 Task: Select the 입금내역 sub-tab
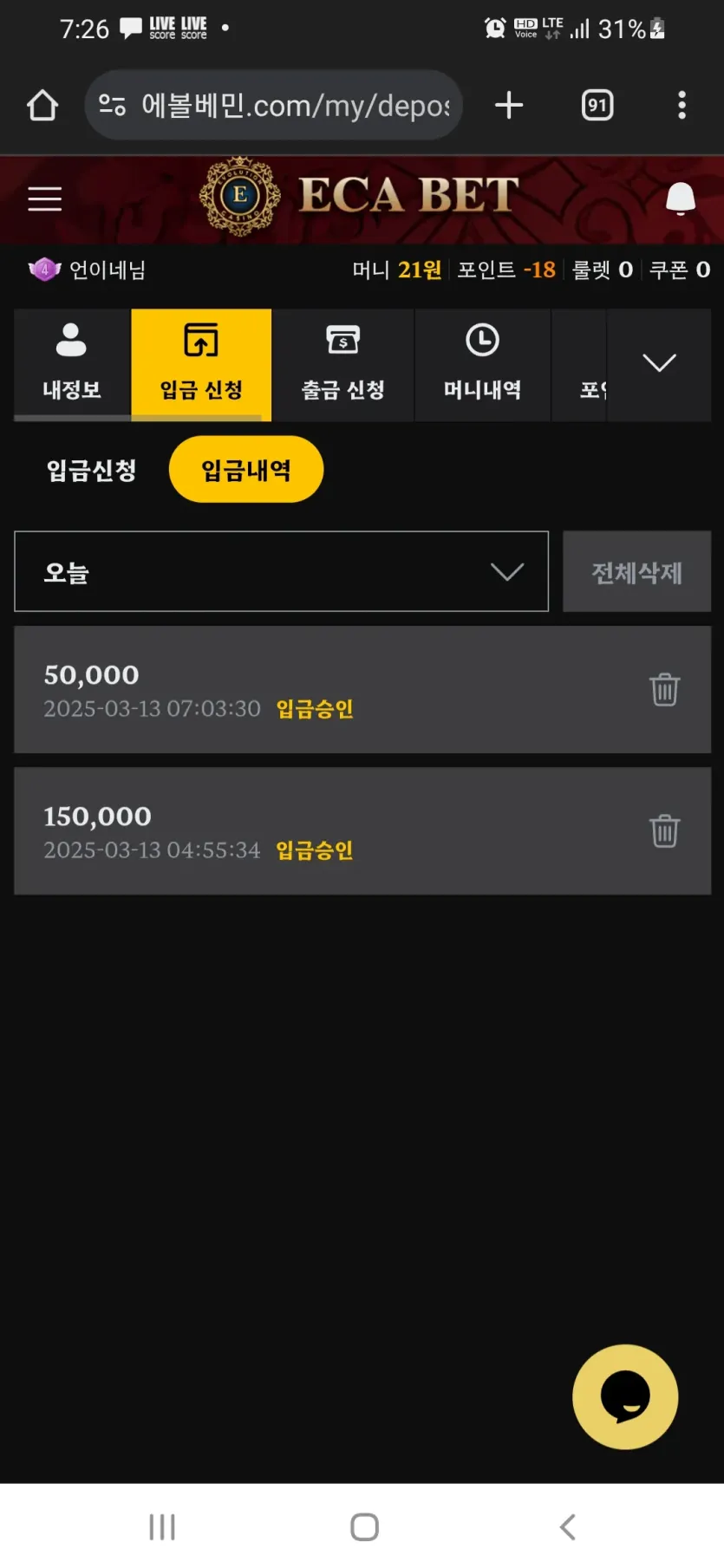[246, 470]
